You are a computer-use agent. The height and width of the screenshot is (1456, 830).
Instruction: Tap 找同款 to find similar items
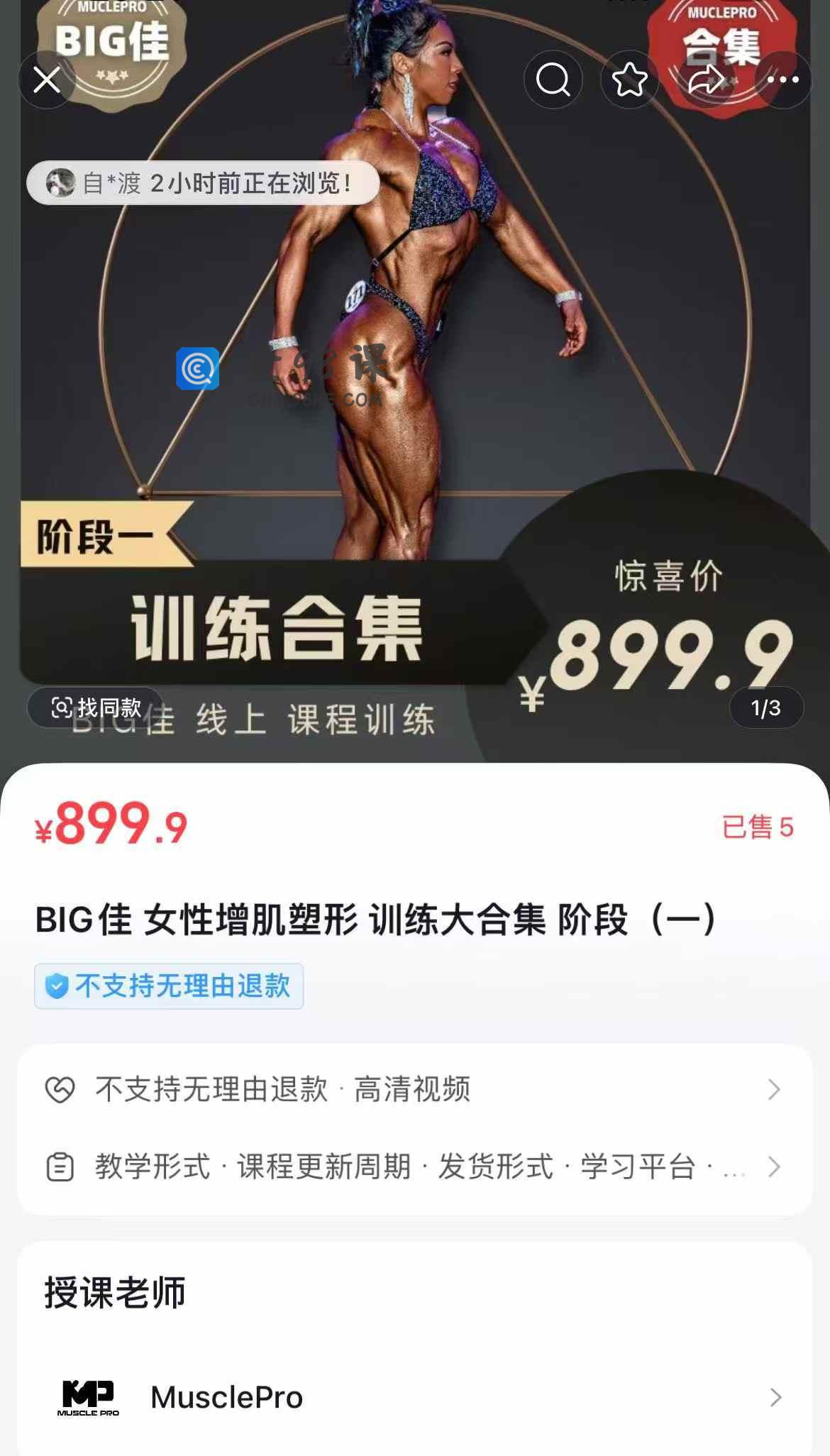tap(96, 707)
